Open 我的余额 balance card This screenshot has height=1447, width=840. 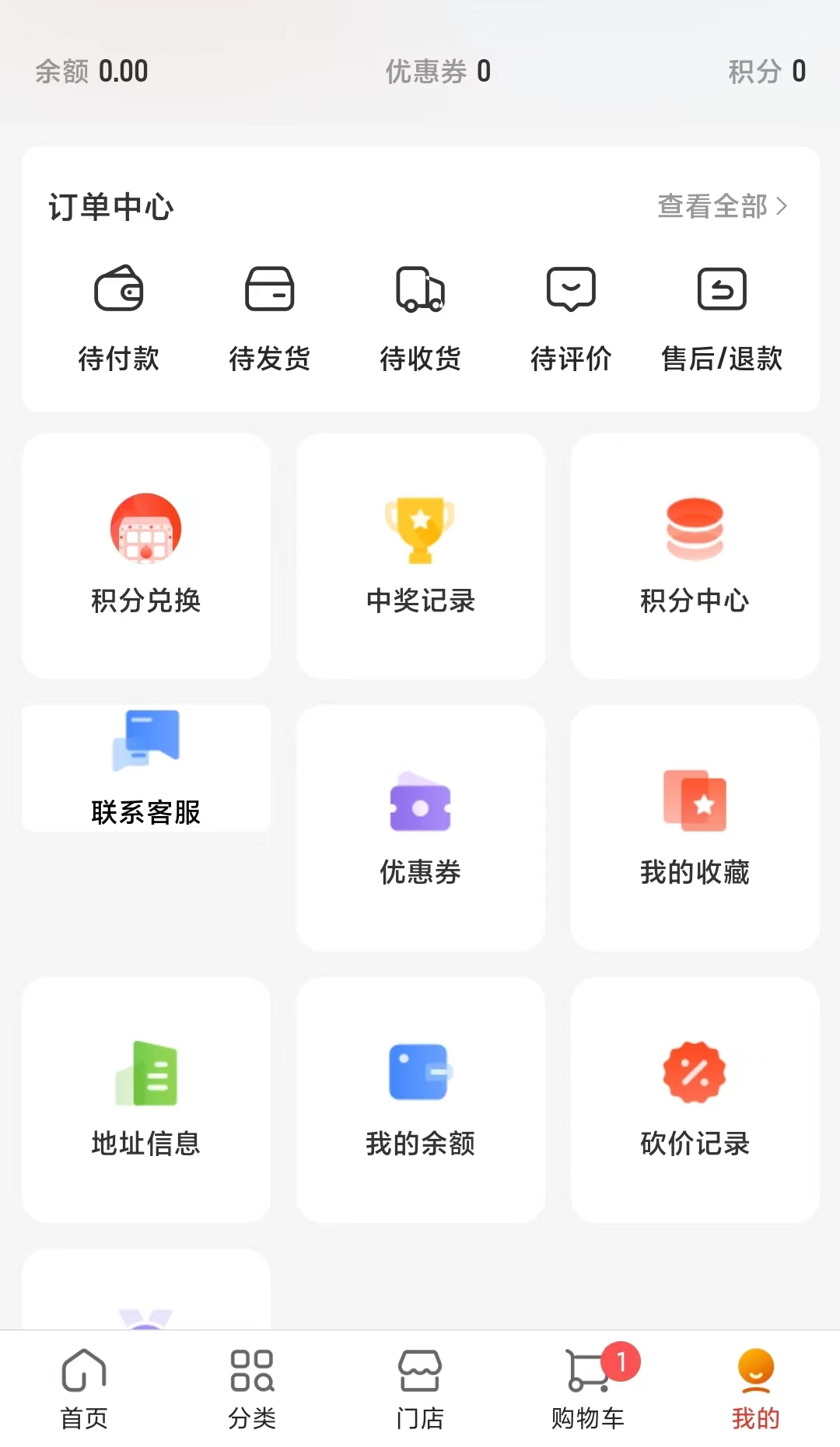click(421, 1099)
